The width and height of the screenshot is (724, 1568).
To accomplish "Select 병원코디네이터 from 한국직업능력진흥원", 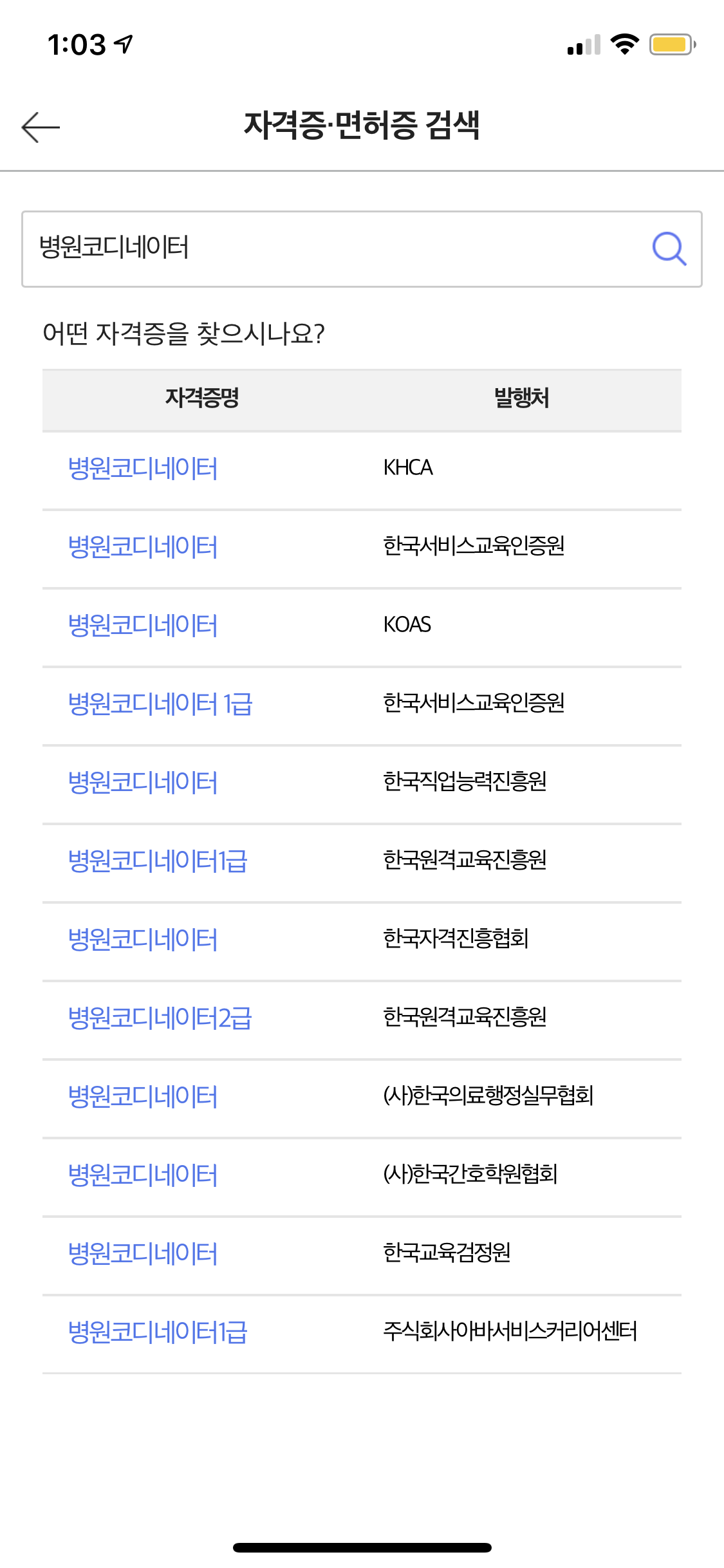I will point(143,783).
